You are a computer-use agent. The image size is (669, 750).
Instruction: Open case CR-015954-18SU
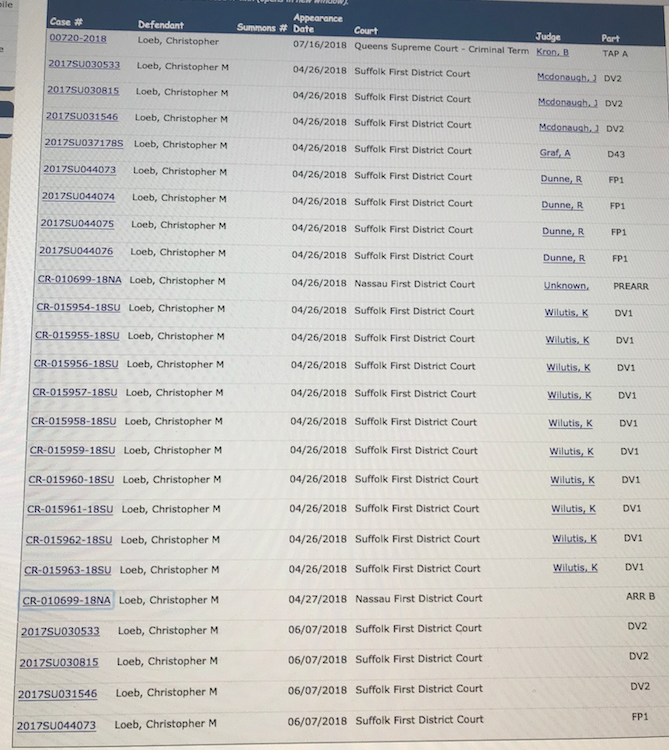pyautogui.click(x=77, y=307)
